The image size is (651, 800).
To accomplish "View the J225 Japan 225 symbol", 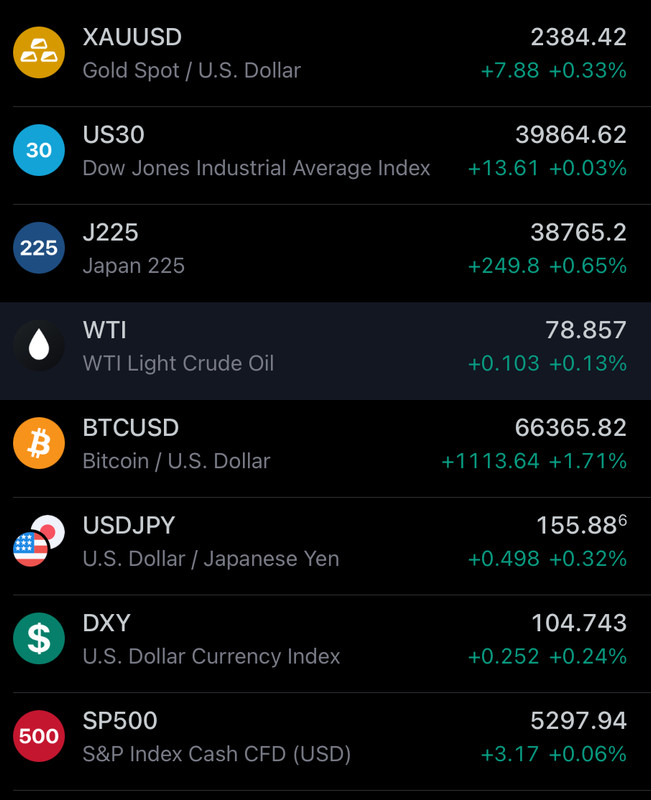I will pyautogui.click(x=325, y=249).
